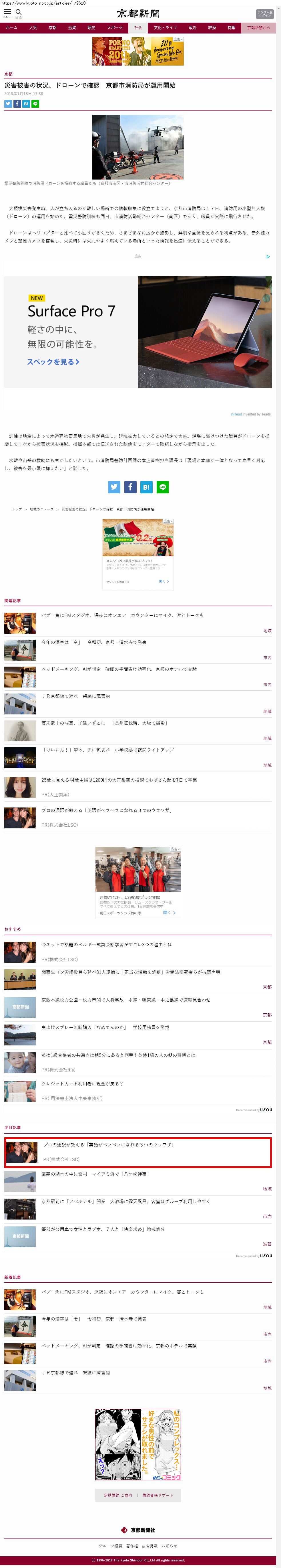Open 地域のニュース in the breadcrumb
281x1568 pixels.
[x=41, y=509]
